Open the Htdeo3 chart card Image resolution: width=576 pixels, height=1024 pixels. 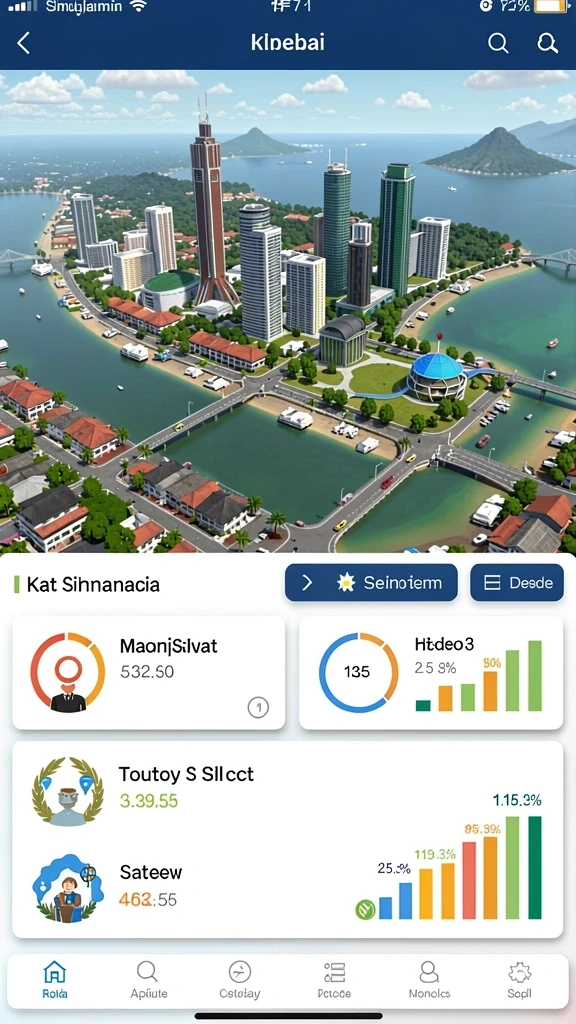431,673
